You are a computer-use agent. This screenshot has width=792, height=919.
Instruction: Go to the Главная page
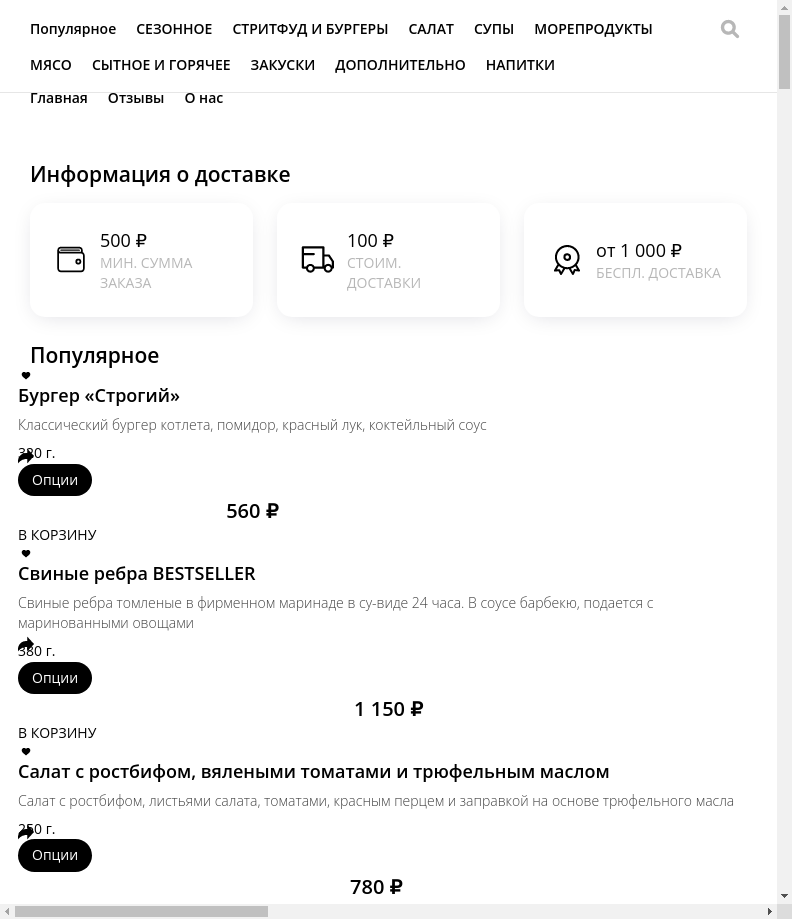pyautogui.click(x=59, y=98)
